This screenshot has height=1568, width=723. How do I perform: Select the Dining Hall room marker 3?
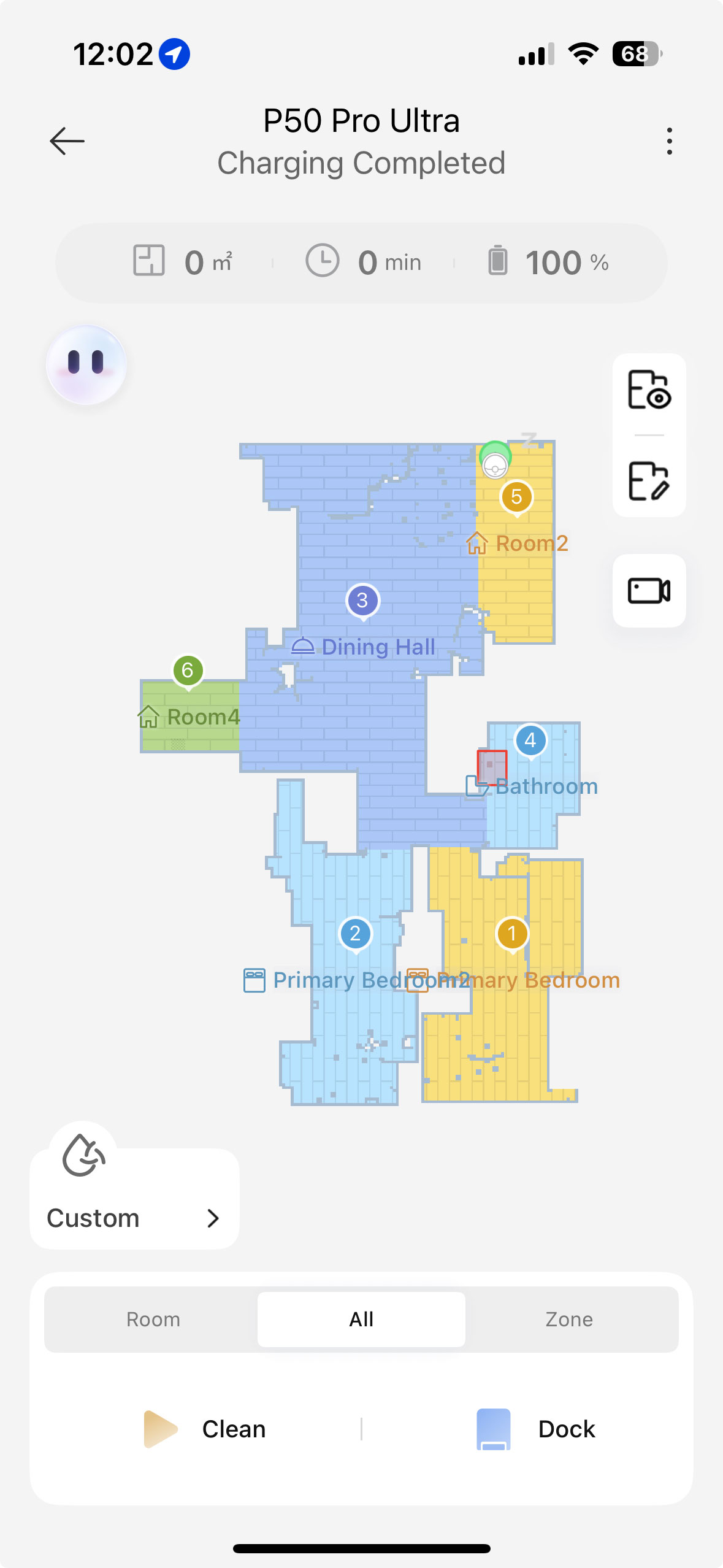[x=362, y=600]
